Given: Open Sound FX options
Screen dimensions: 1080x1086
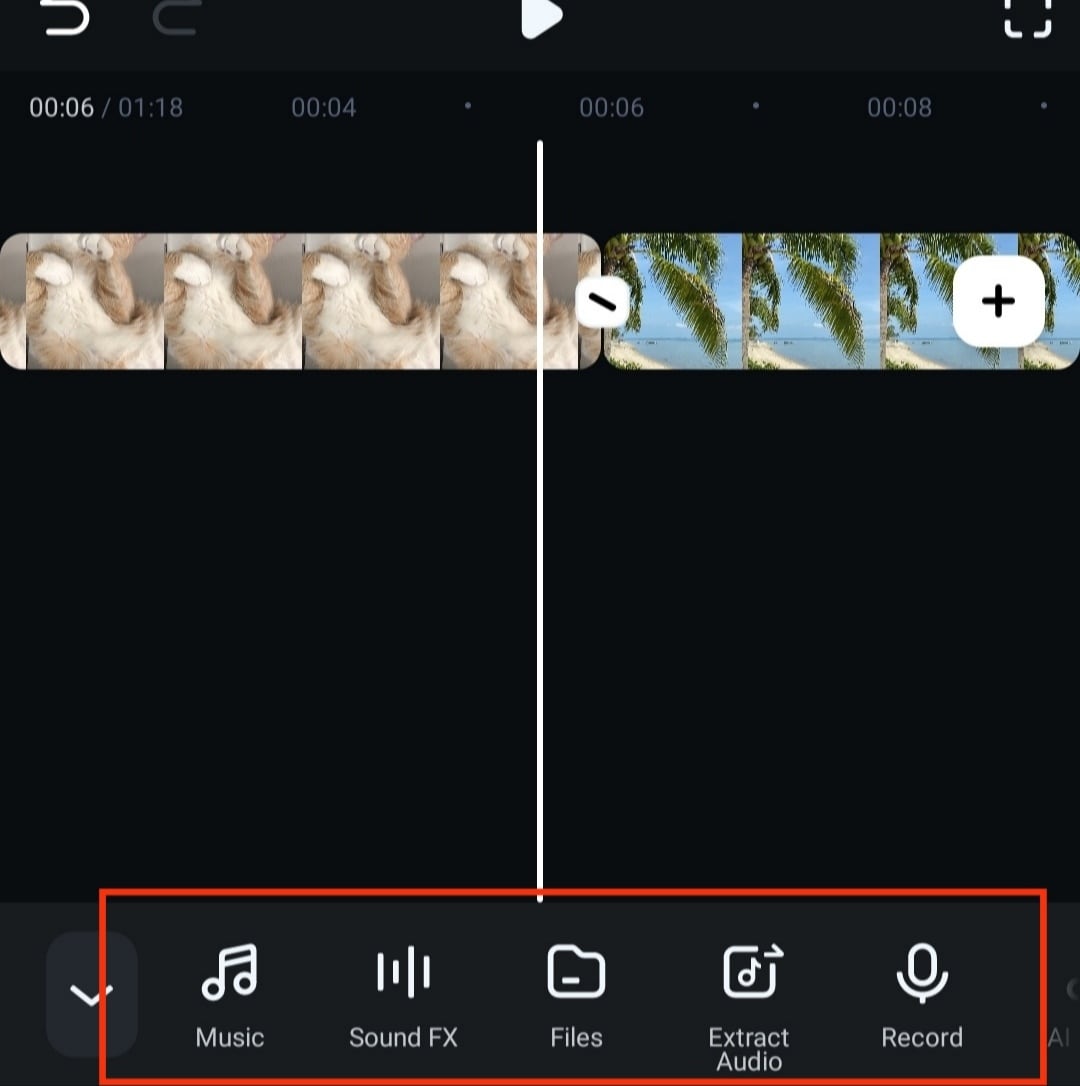Looking at the screenshot, I should 403,995.
